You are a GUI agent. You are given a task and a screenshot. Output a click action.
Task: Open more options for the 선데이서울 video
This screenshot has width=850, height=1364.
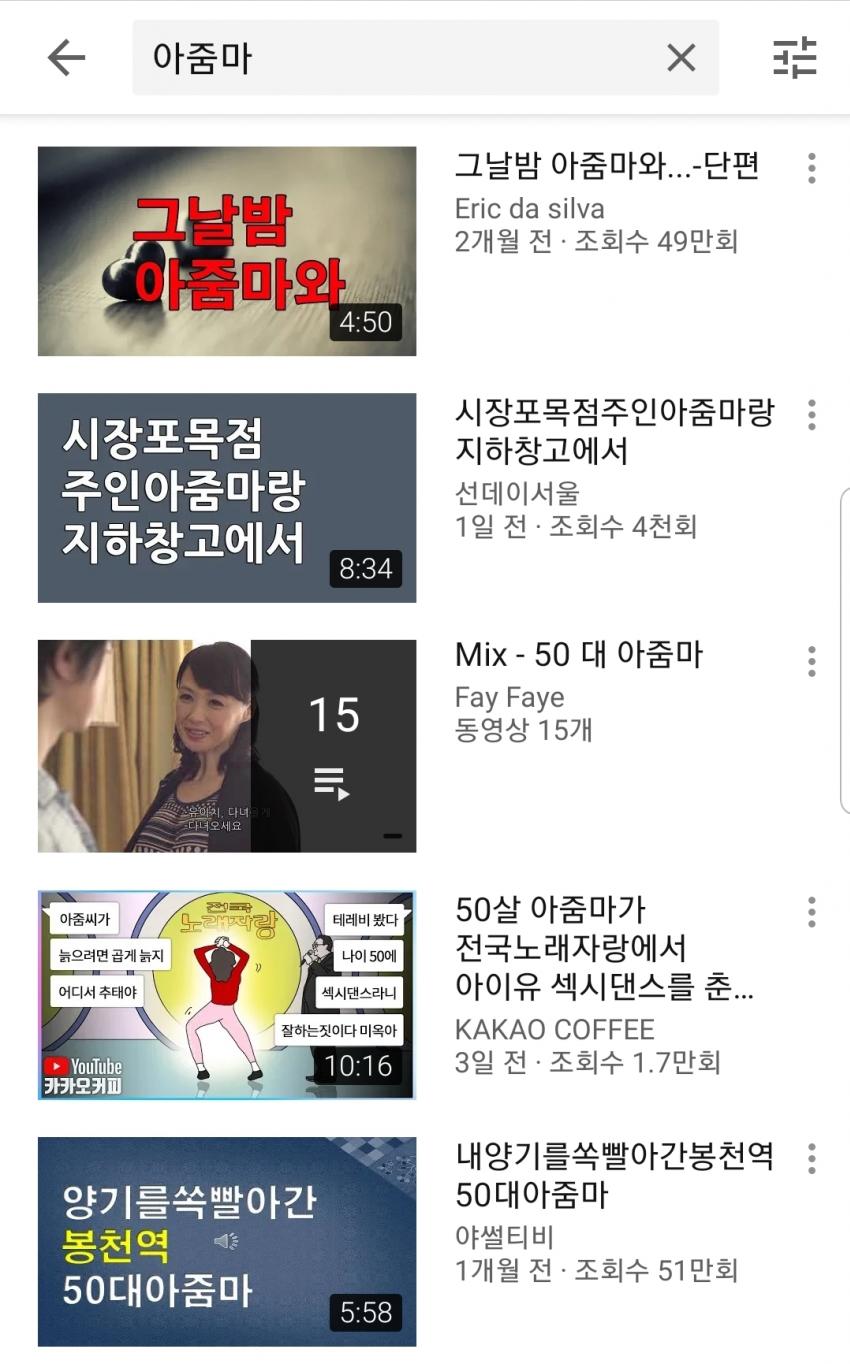(811, 414)
